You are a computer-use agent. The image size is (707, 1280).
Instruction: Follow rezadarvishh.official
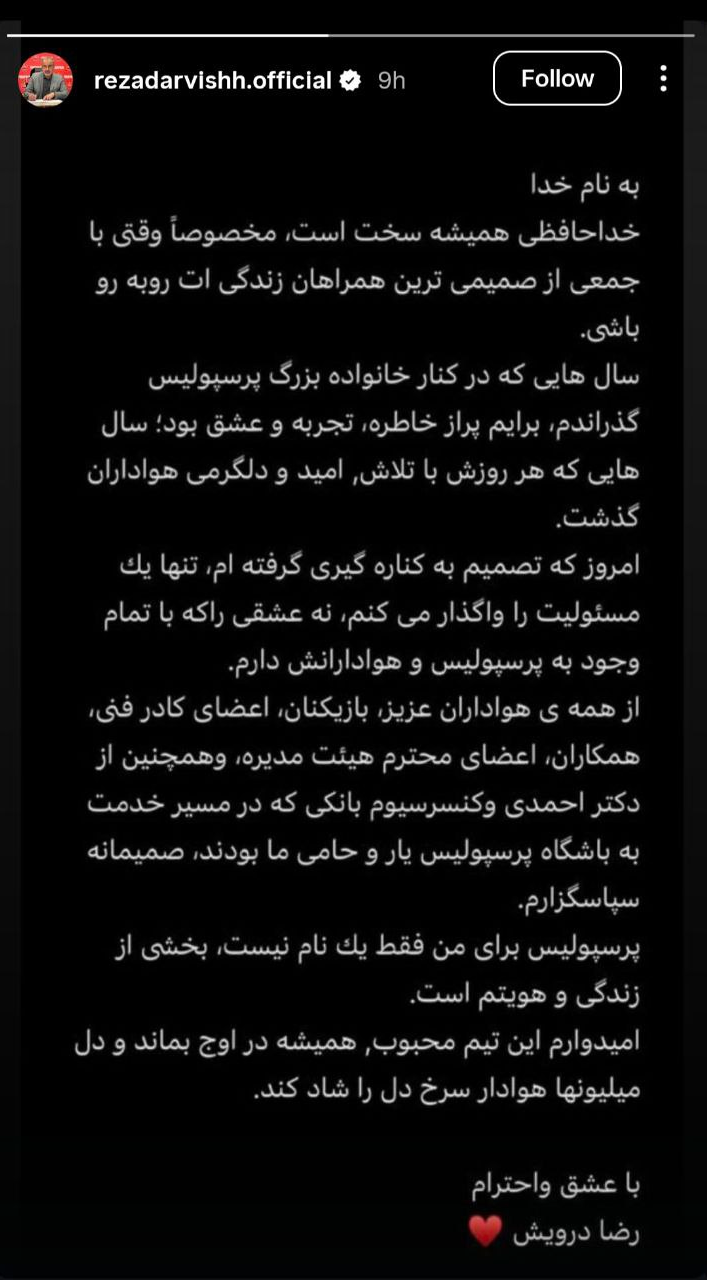(557, 79)
